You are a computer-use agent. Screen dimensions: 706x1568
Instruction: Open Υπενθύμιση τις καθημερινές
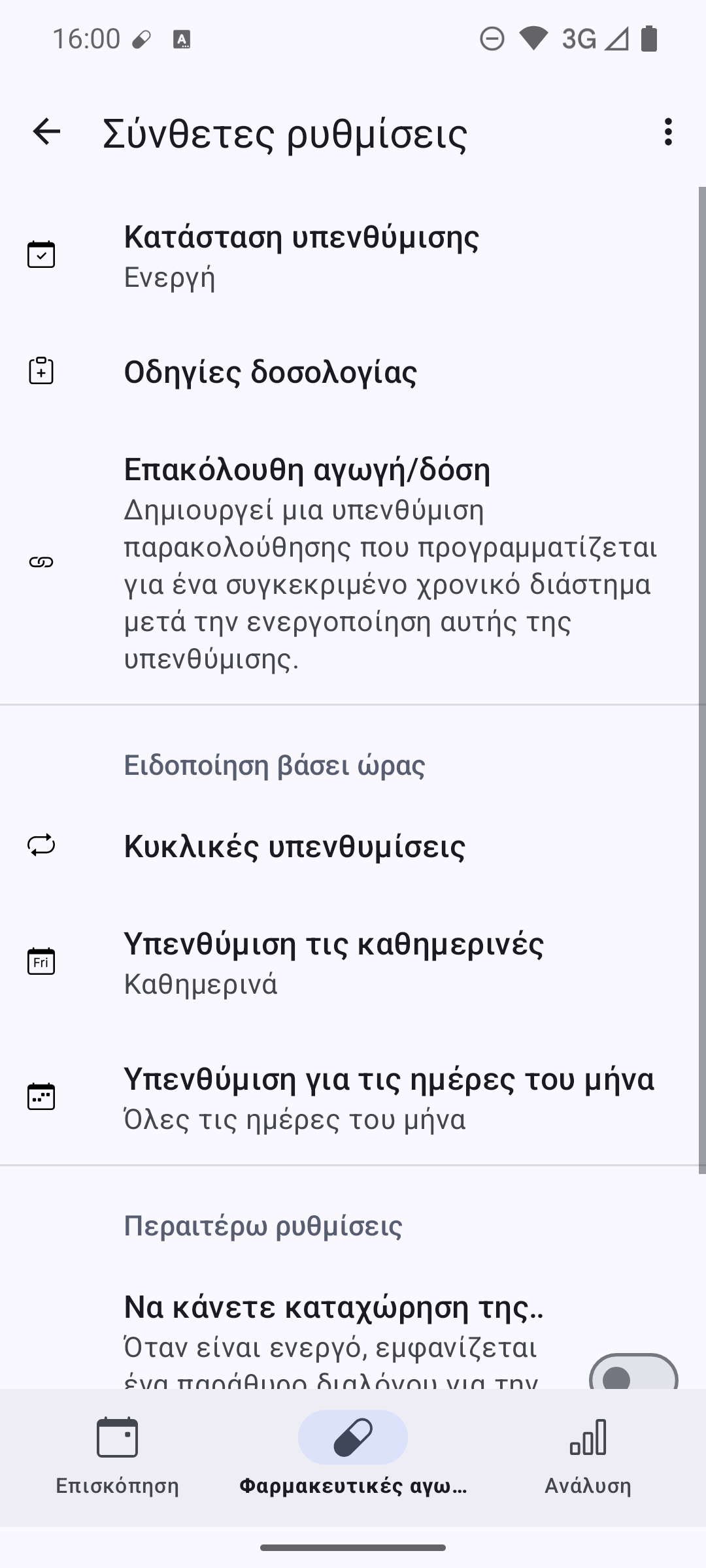[353, 962]
